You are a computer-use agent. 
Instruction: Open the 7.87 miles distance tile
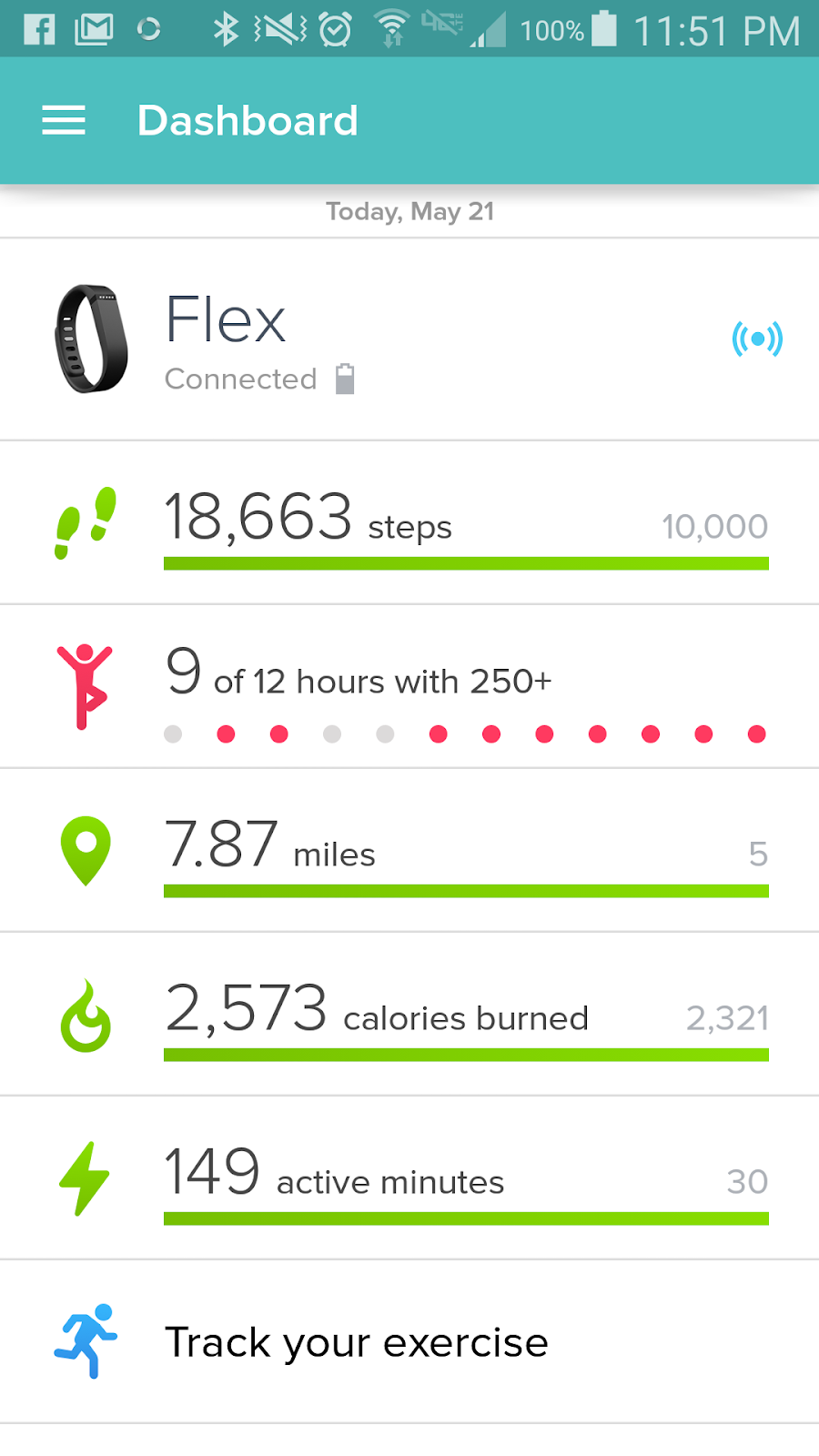tap(409, 851)
